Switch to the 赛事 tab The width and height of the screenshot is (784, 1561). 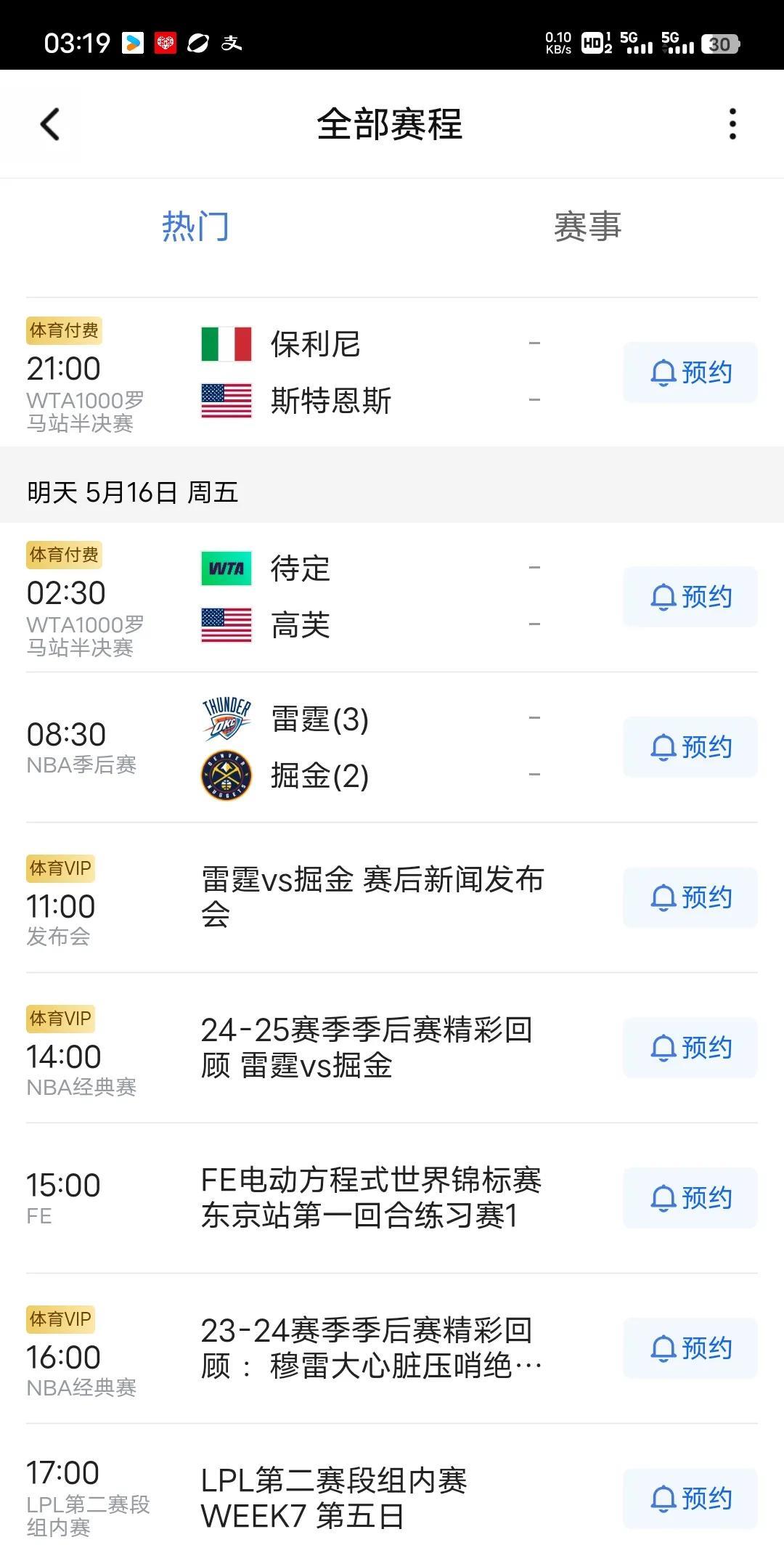pyautogui.click(x=587, y=227)
